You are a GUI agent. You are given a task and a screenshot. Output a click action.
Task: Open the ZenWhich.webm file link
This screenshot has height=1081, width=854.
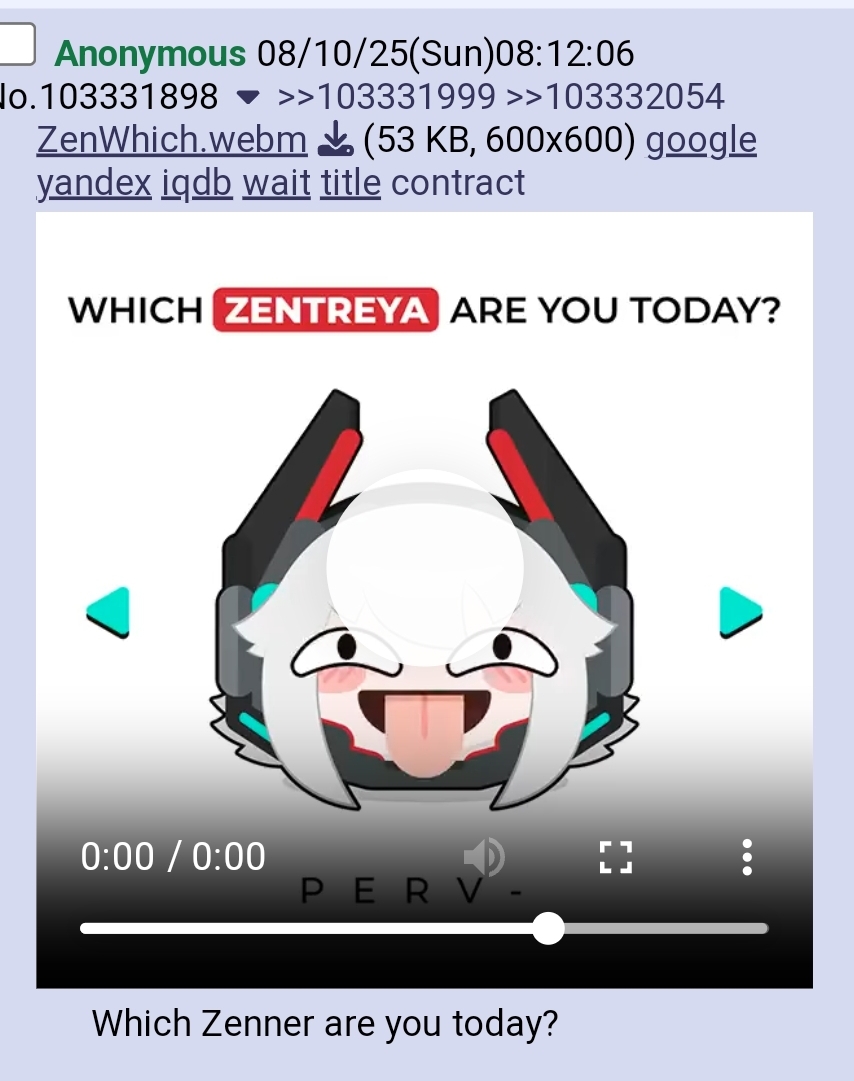click(x=171, y=140)
